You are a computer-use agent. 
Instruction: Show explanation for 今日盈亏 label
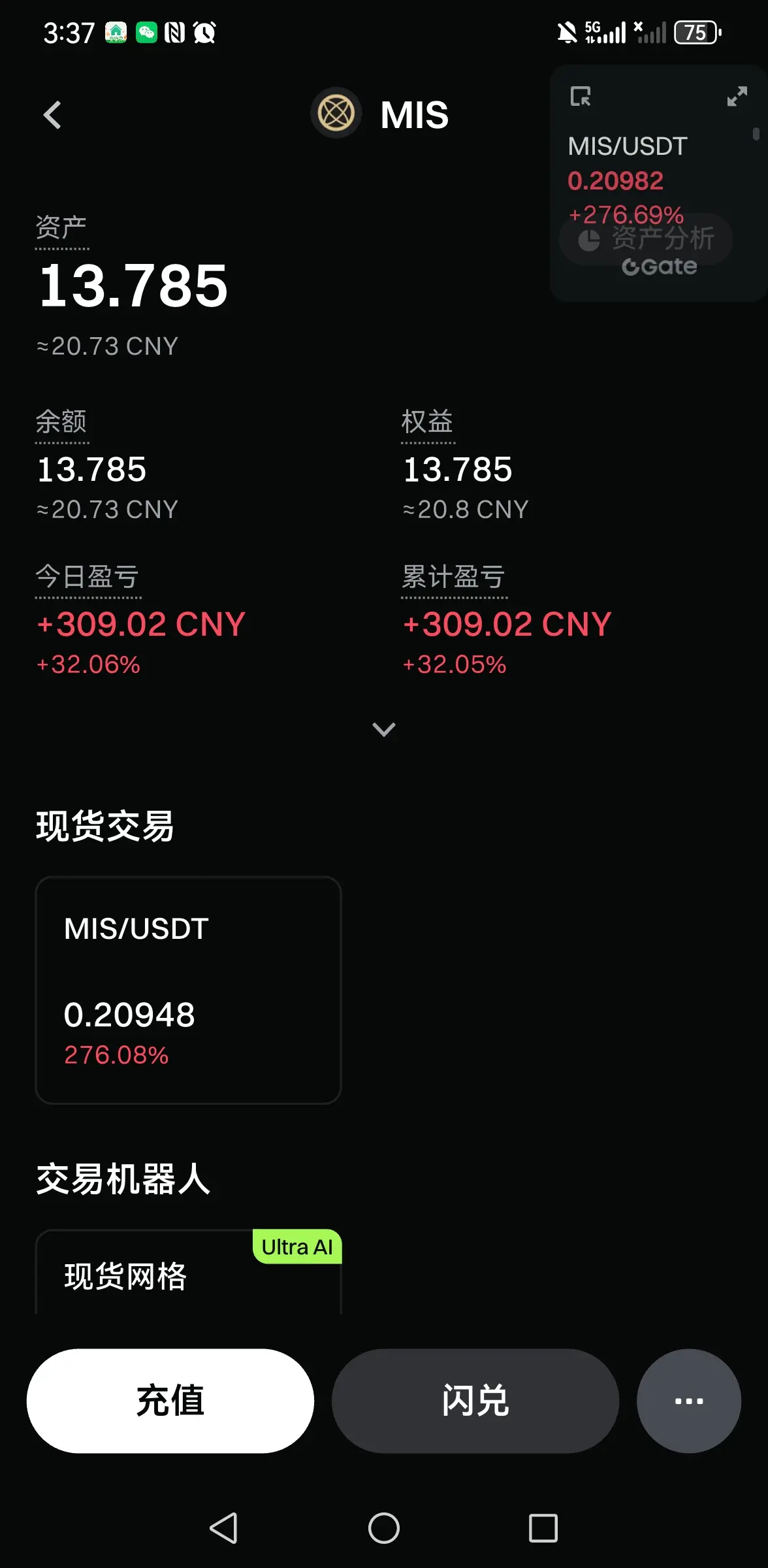(x=88, y=578)
